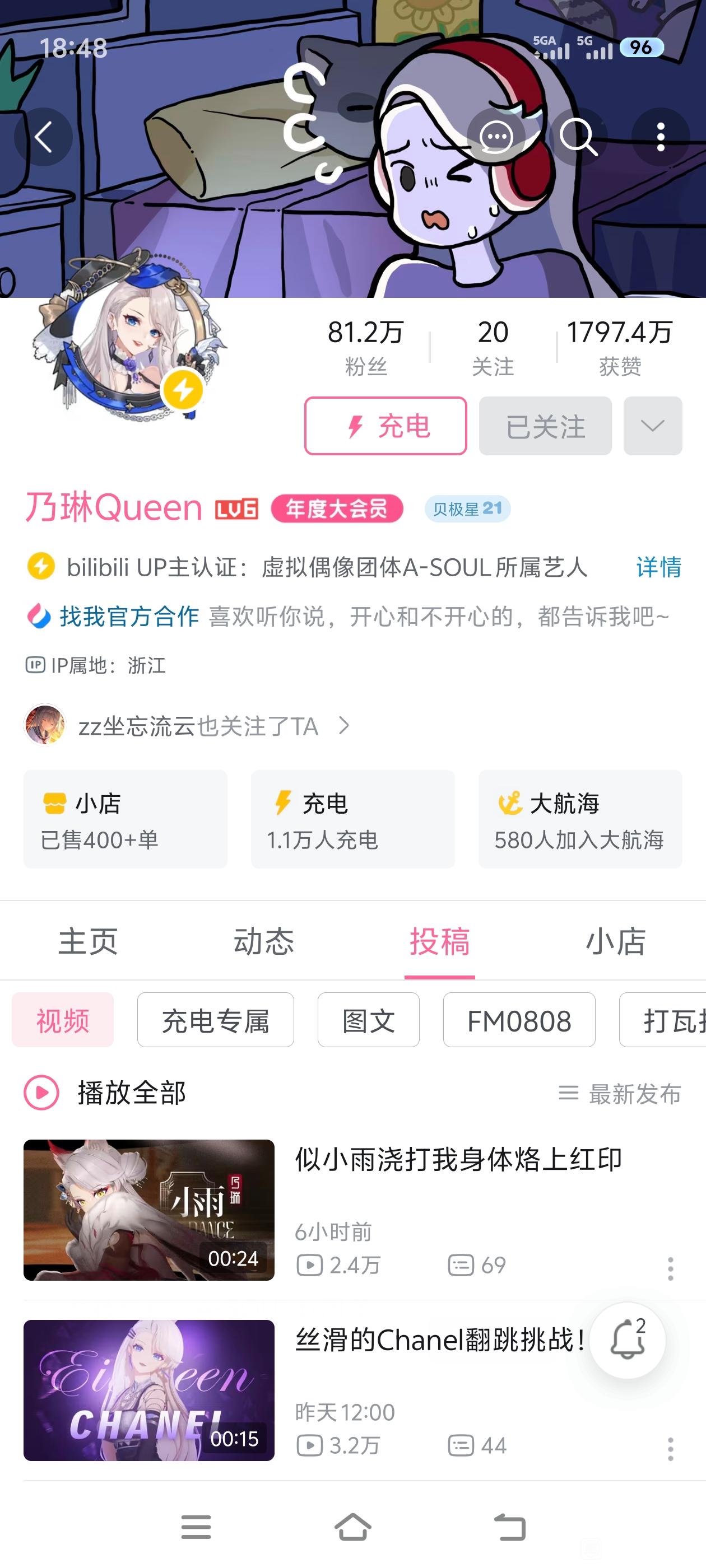Tap the 已关注 button to unfollow
This screenshot has height=1568, width=706.
tap(545, 426)
